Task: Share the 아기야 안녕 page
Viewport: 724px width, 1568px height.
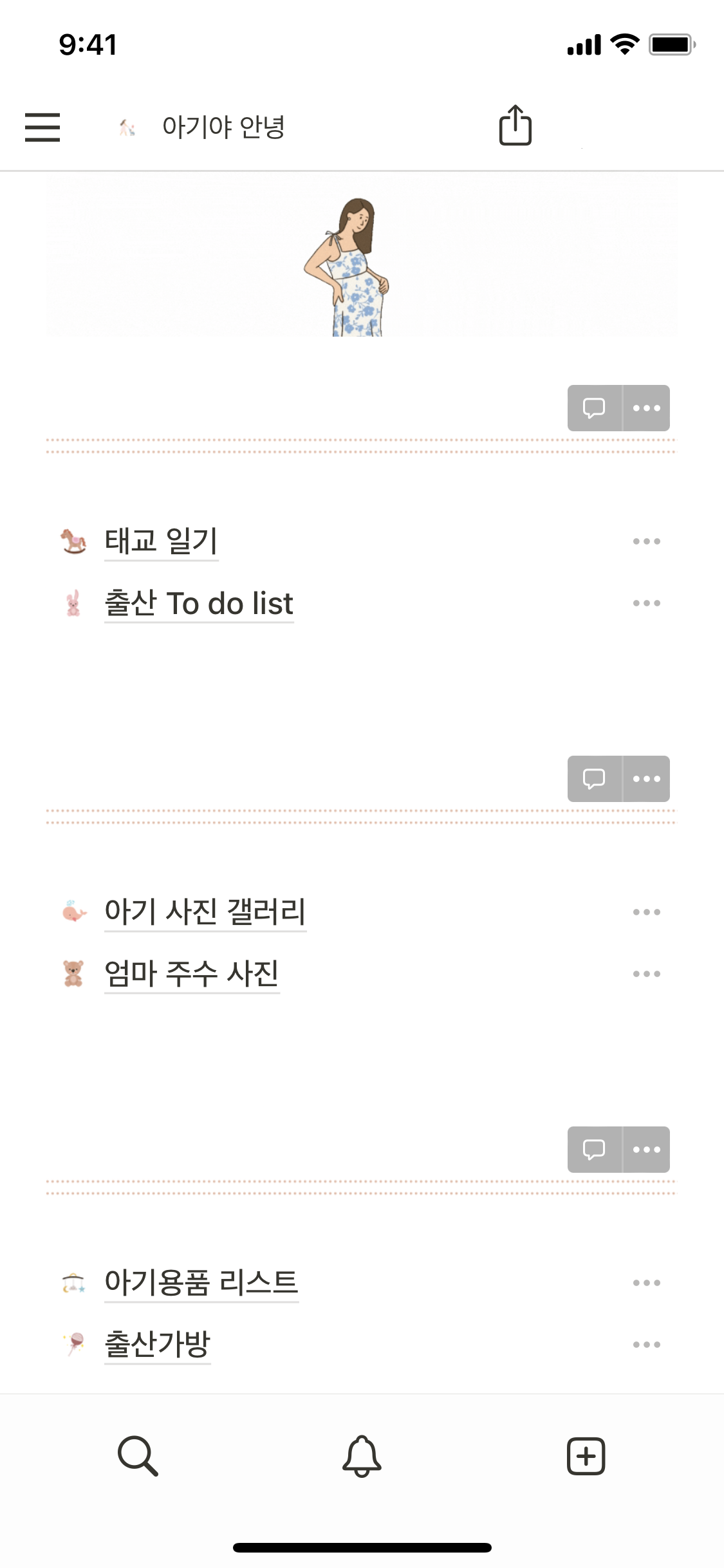Action: pos(515,126)
